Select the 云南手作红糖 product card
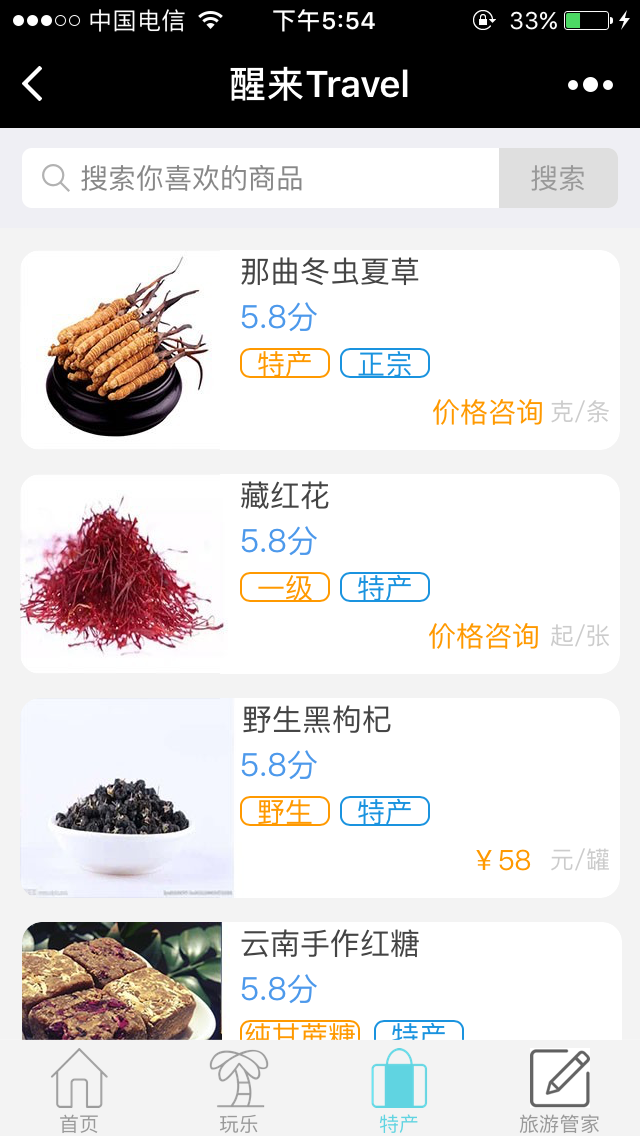This screenshot has width=640, height=1136. (x=320, y=981)
